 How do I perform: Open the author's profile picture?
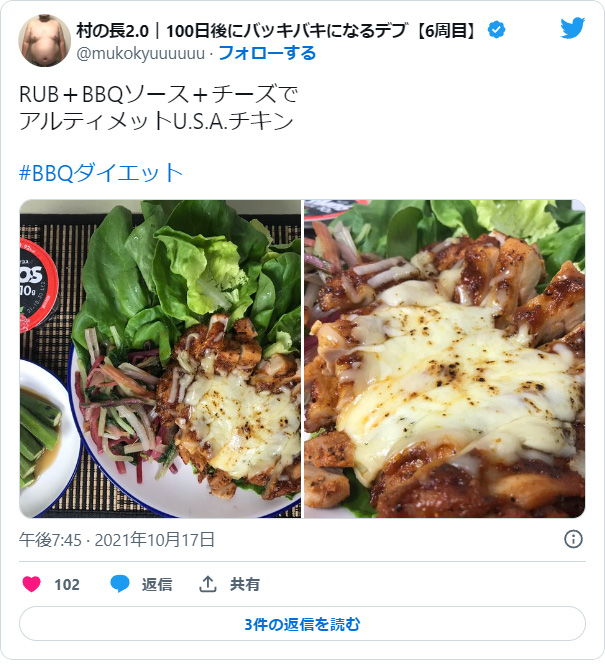(45, 41)
